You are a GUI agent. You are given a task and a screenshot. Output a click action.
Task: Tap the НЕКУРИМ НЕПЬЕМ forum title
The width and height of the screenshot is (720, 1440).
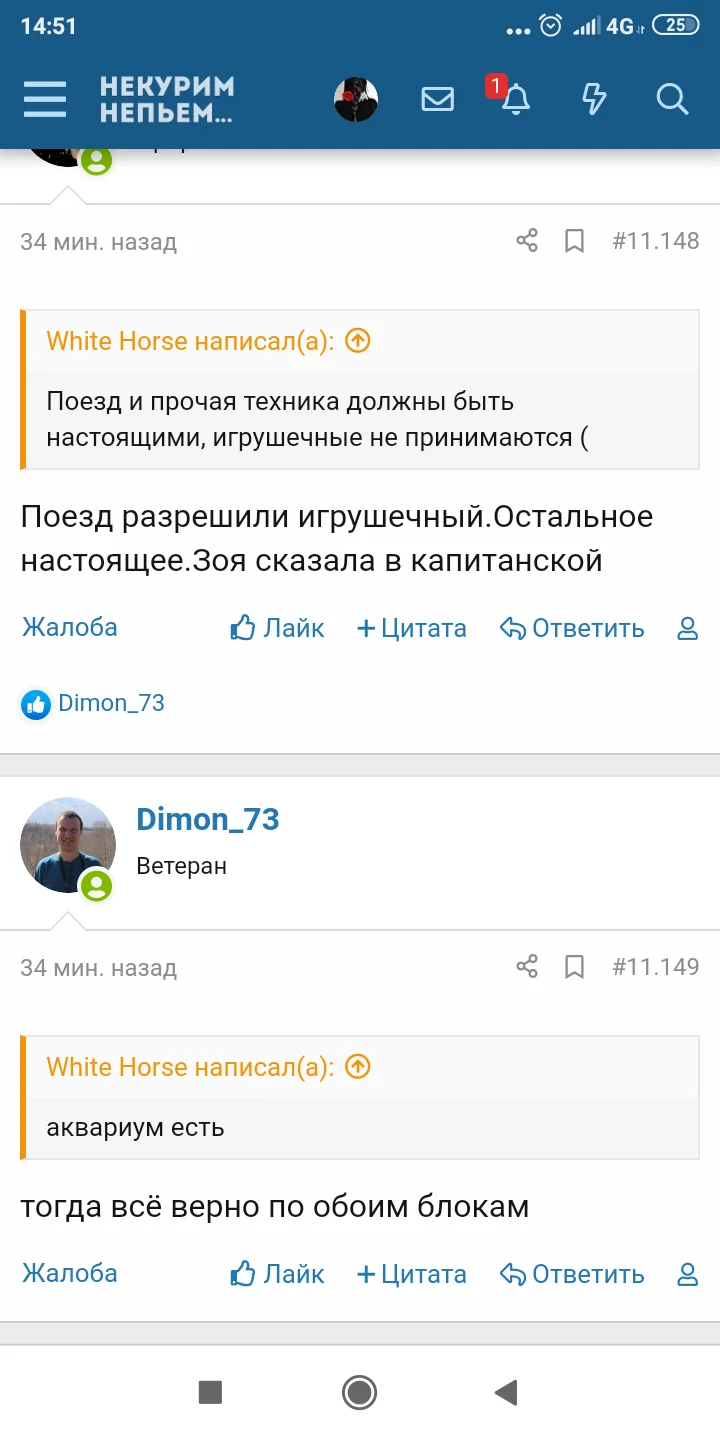[x=170, y=99]
